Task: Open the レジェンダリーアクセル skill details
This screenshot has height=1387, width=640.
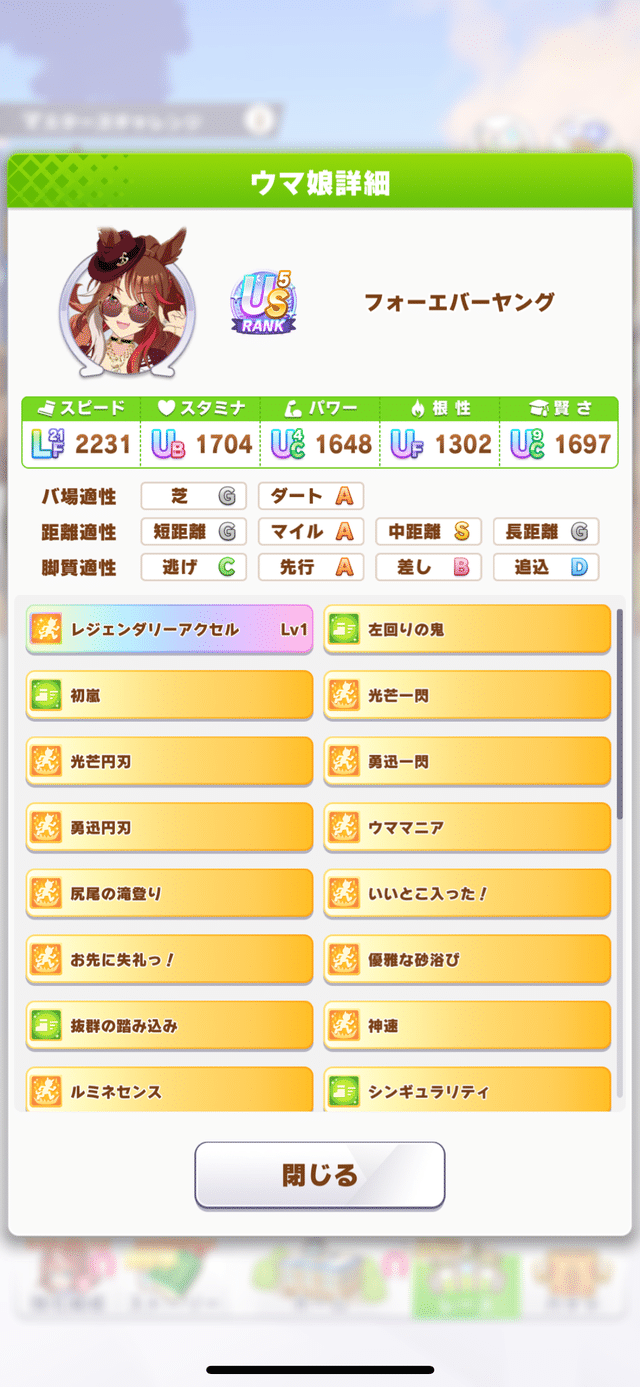Action: (169, 629)
